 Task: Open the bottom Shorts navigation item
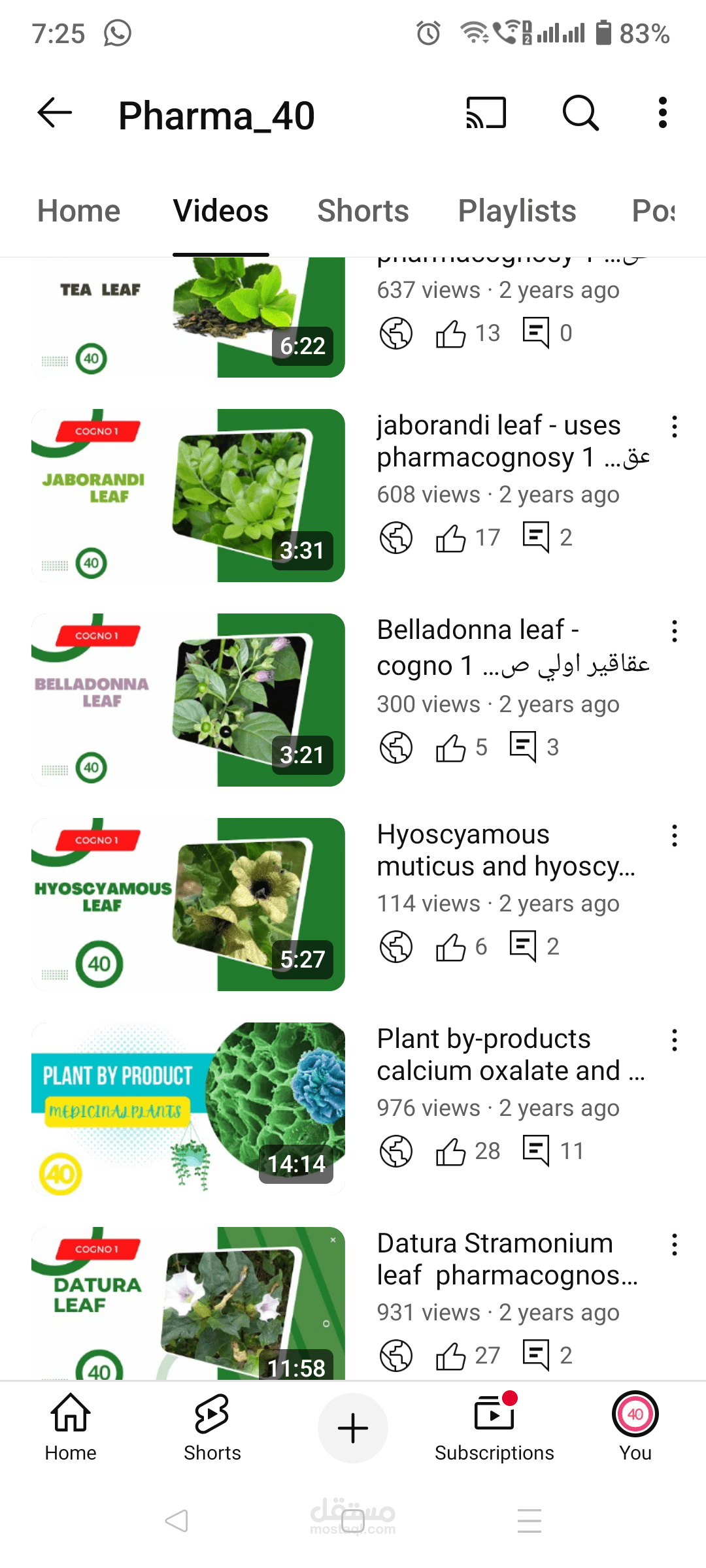coord(212,1428)
